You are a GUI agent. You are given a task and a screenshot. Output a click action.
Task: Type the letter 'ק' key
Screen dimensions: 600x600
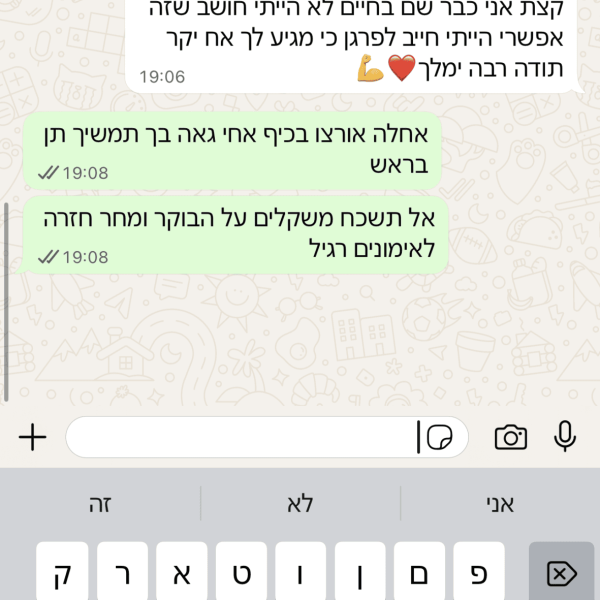click(x=62, y=574)
